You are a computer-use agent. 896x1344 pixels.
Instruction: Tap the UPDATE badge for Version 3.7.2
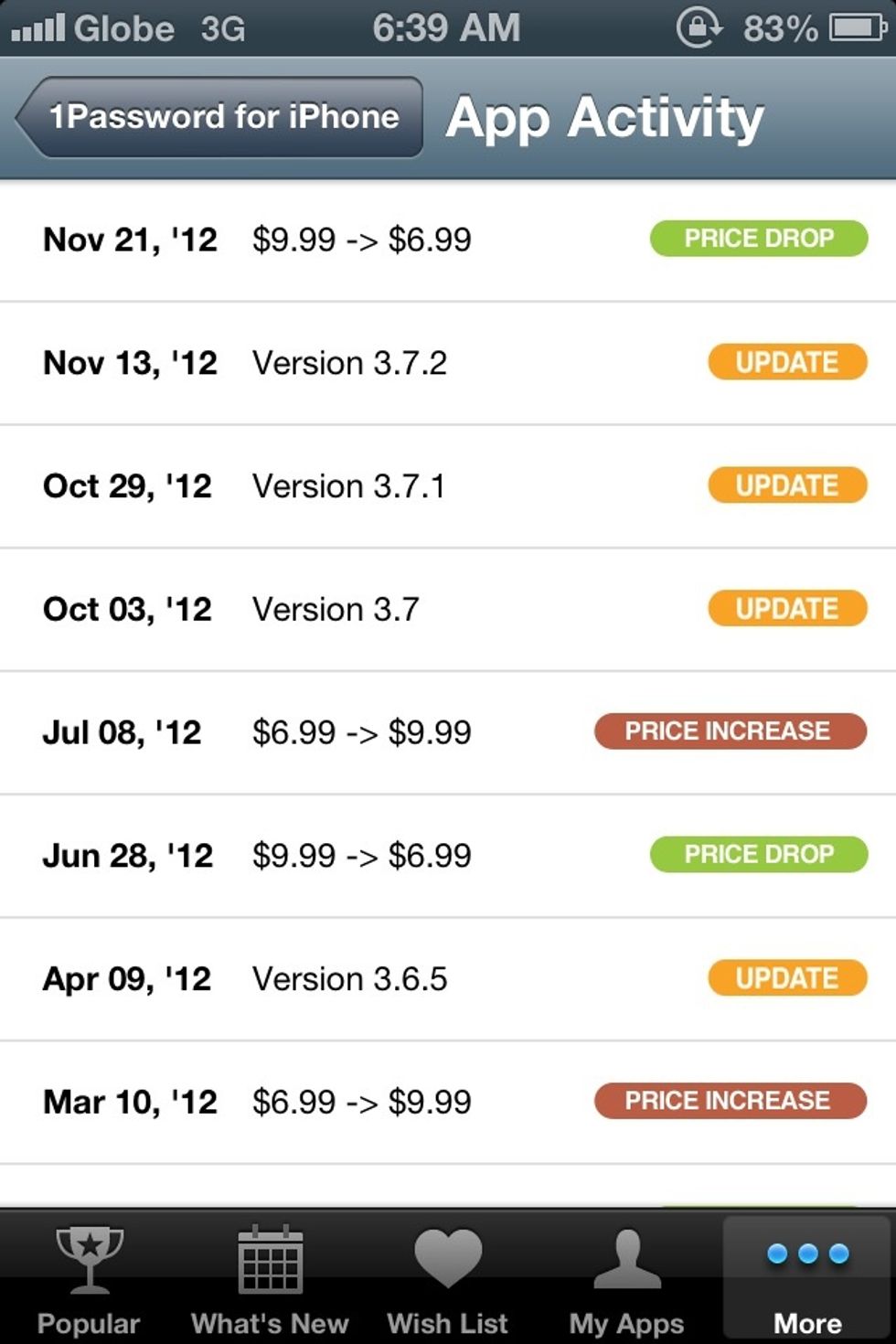786,362
